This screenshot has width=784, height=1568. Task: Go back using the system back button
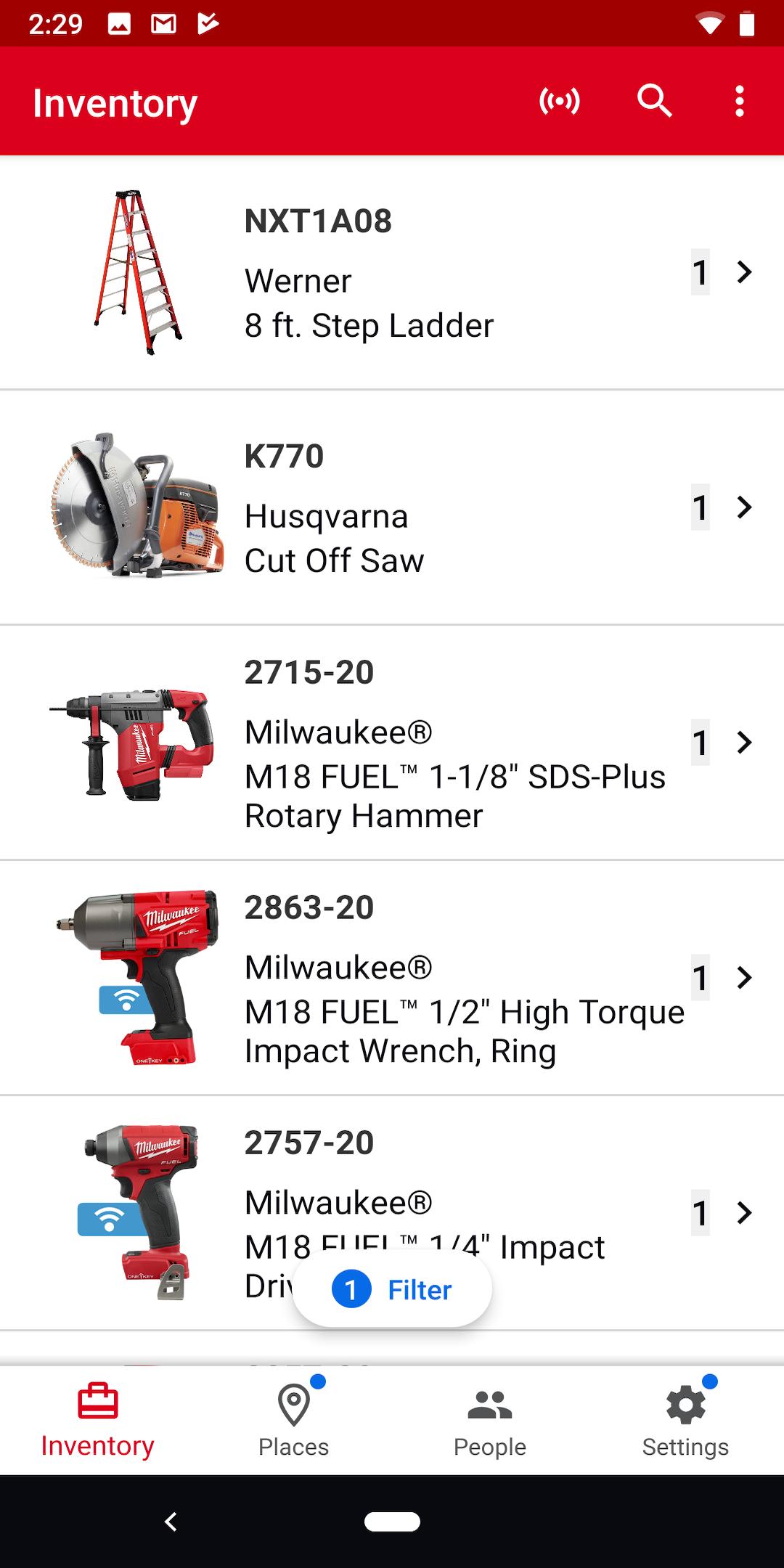click(x=171, y=1522)
